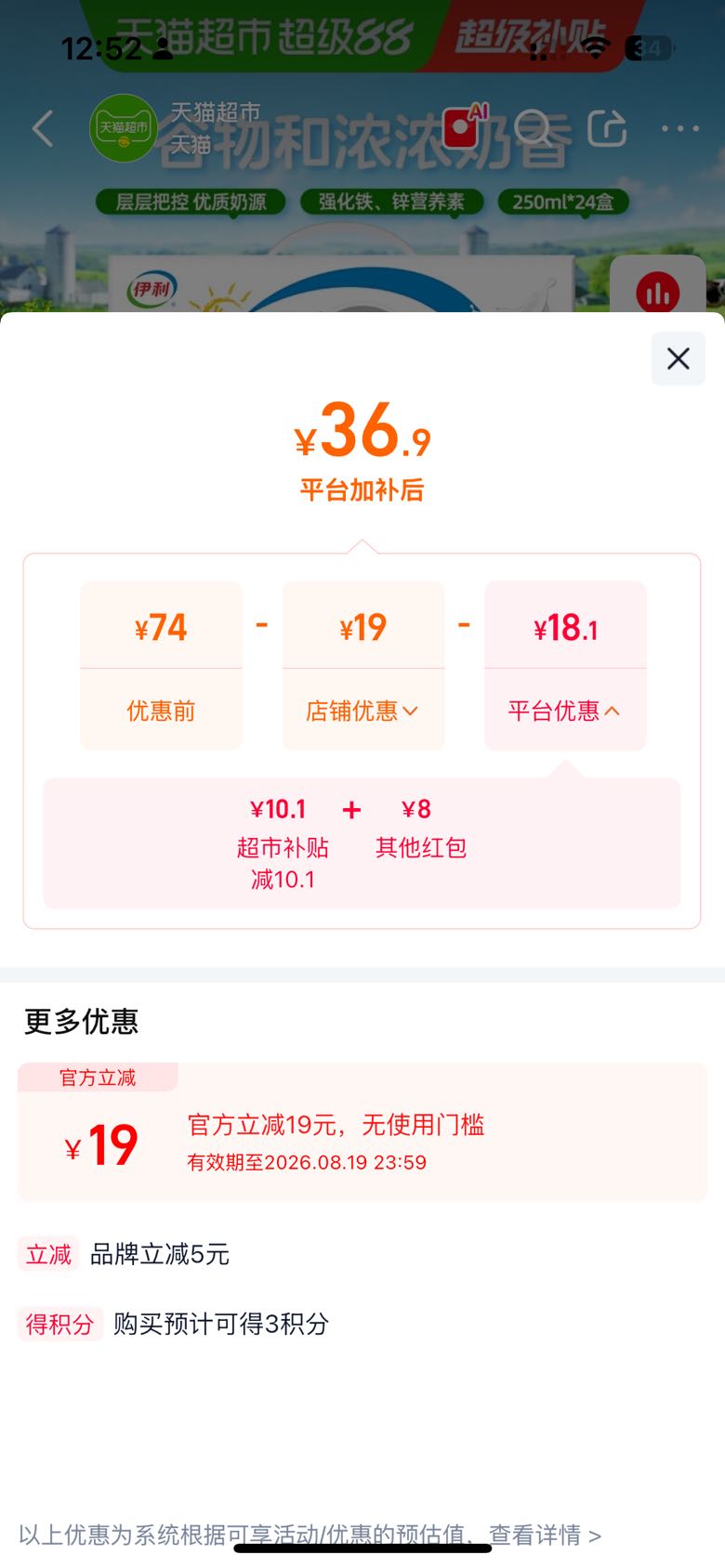This screenshot has width=725, height=1568.
Task: Open the 官方立减 ¥19 coupon card
Action: pos(362,1131)
